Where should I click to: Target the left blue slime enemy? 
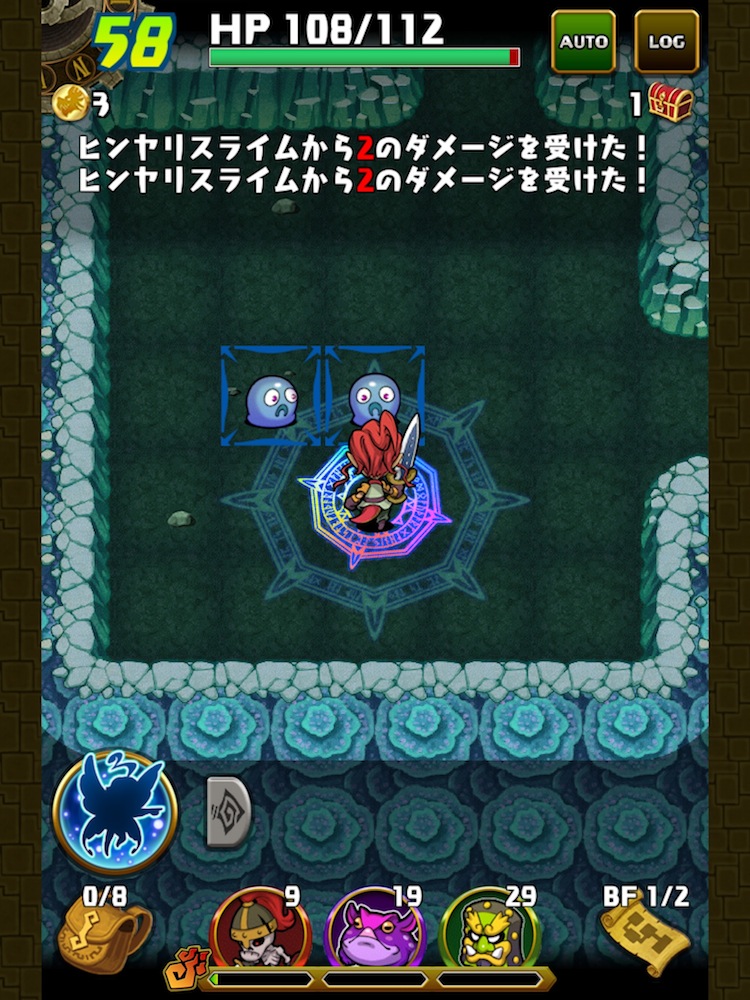click(x=270, y=397)
